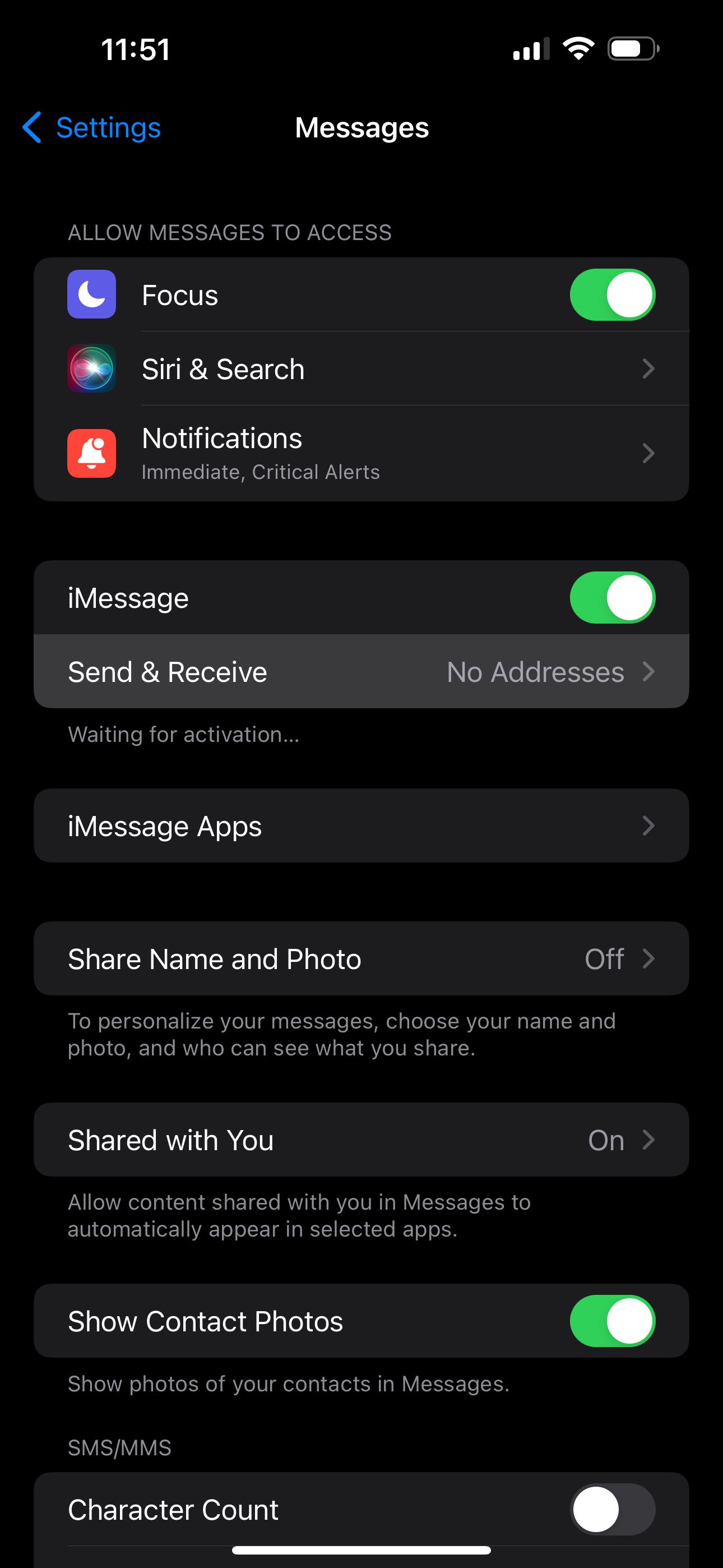Open Send & Receive settings
This screenshot has width=723, height=1568.
(x=361, y=671)
